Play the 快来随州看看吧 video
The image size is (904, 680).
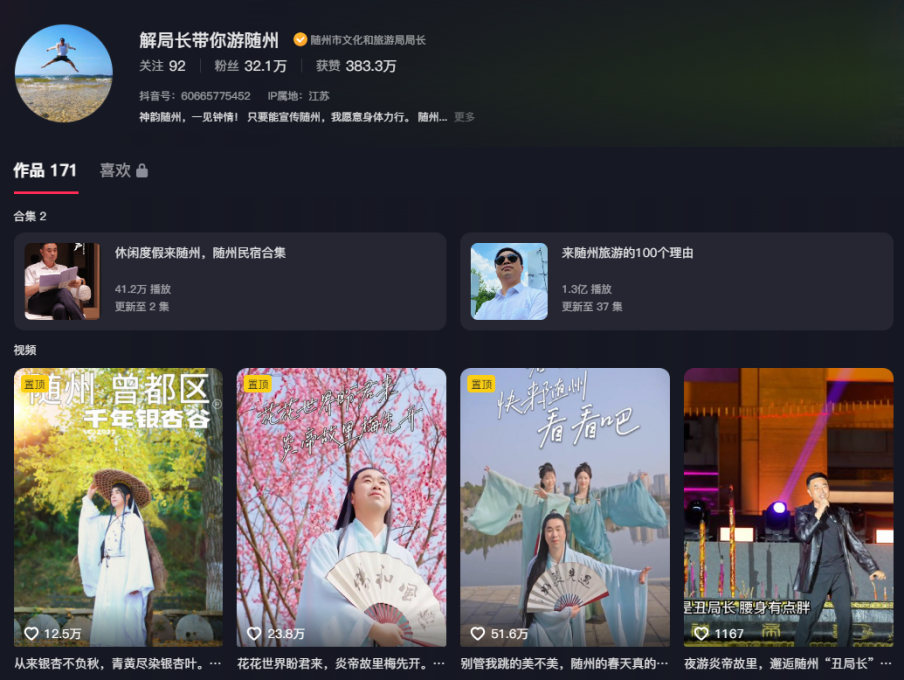[564, 508]
